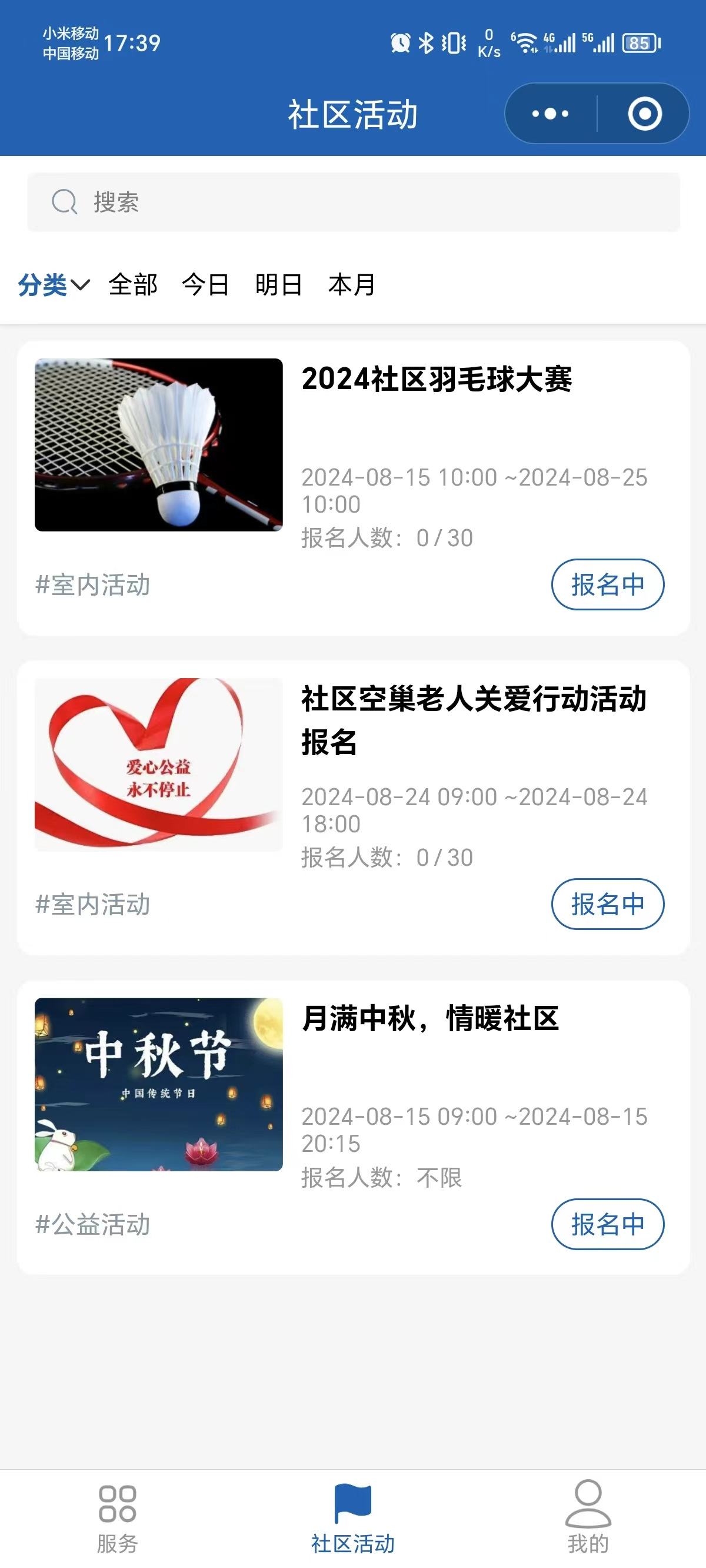Switch to the 我的 tab
706x1568 pixels.
[588, 1517]
